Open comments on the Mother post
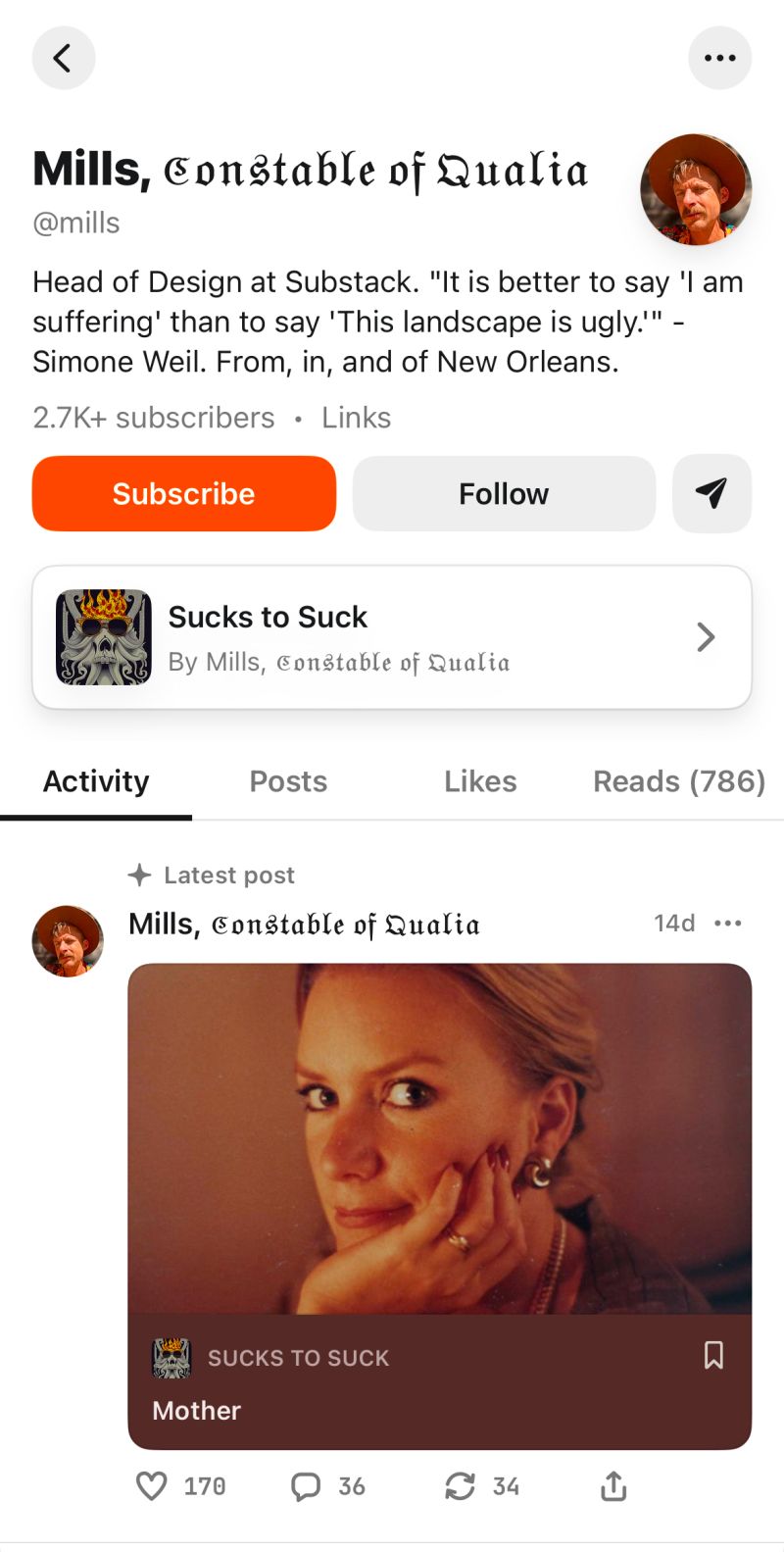 (x=306, y=1486)
